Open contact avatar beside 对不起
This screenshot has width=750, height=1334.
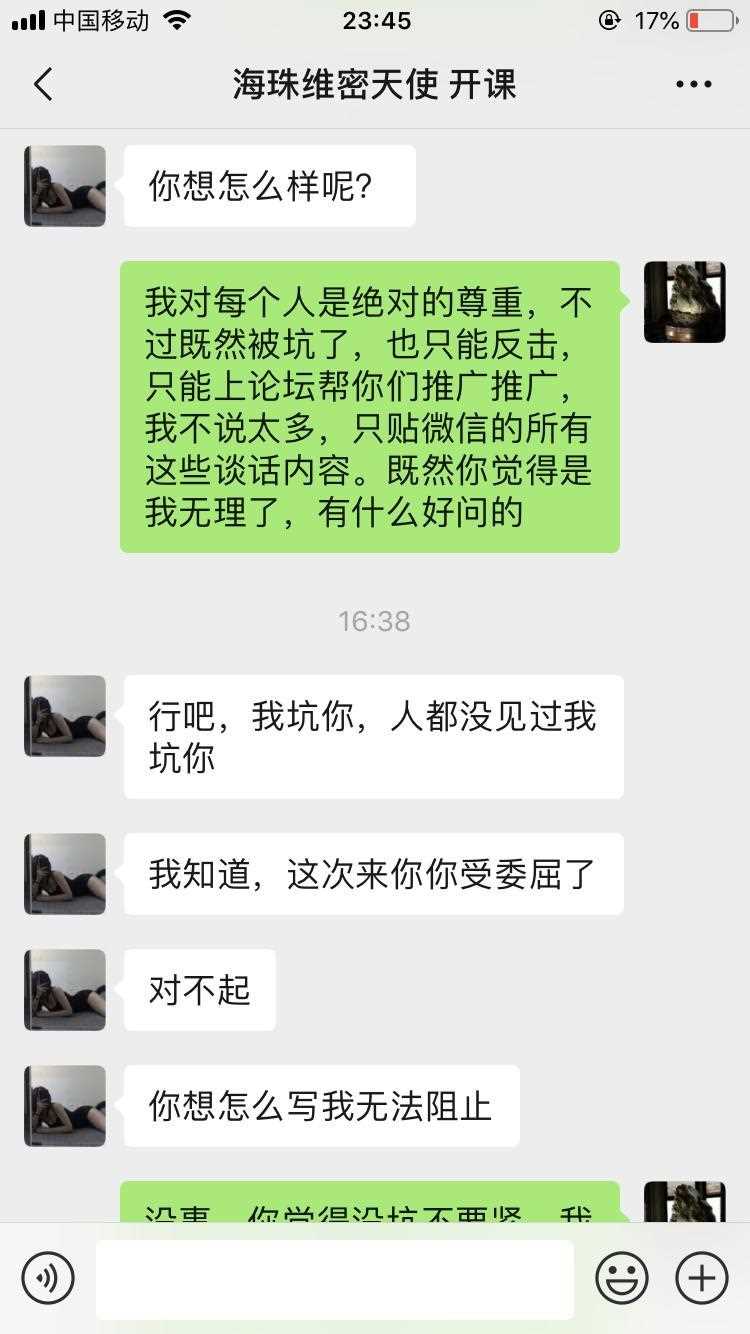[65, 990]
